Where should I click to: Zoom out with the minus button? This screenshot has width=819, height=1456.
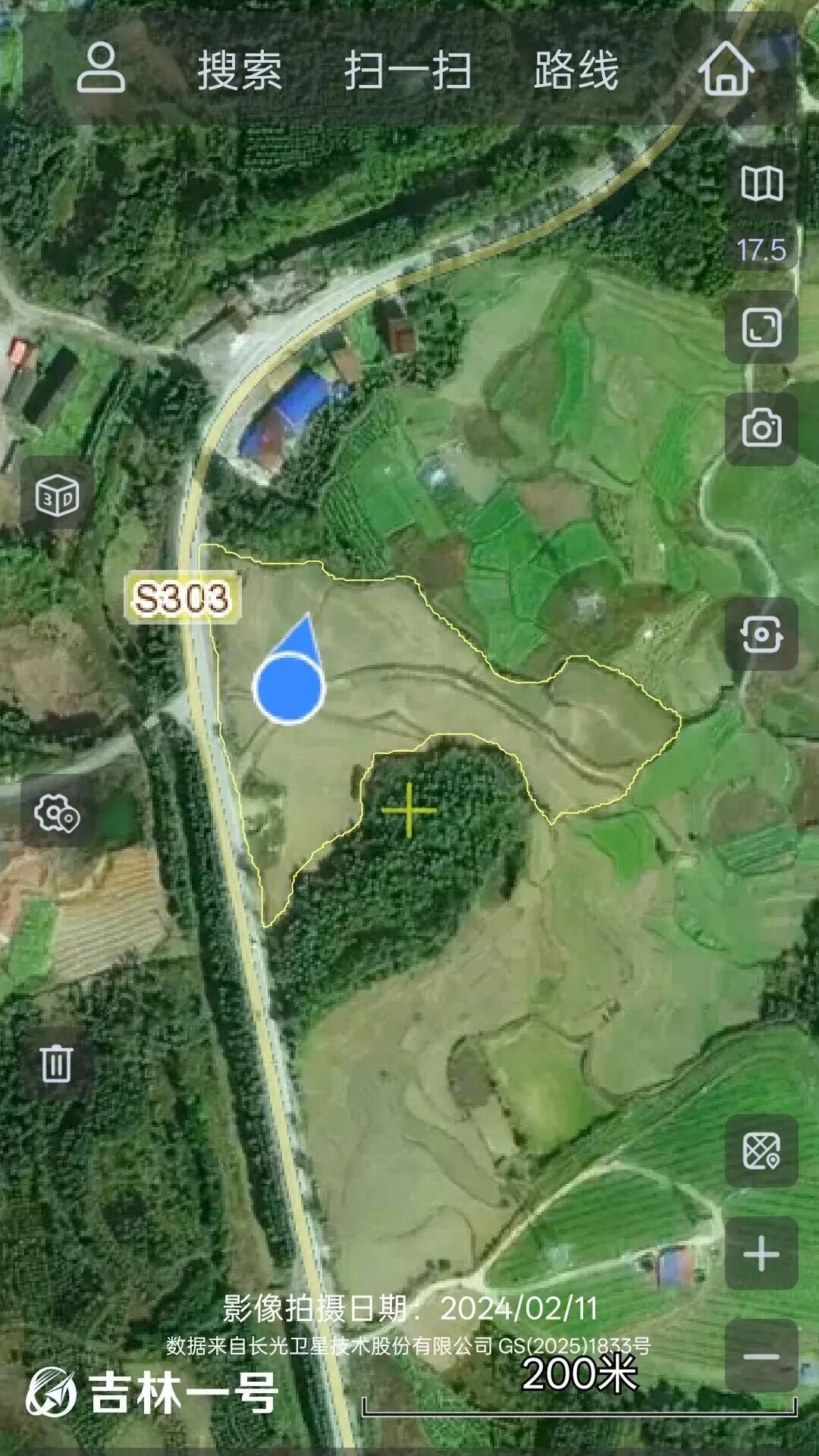coord(761,1356)
